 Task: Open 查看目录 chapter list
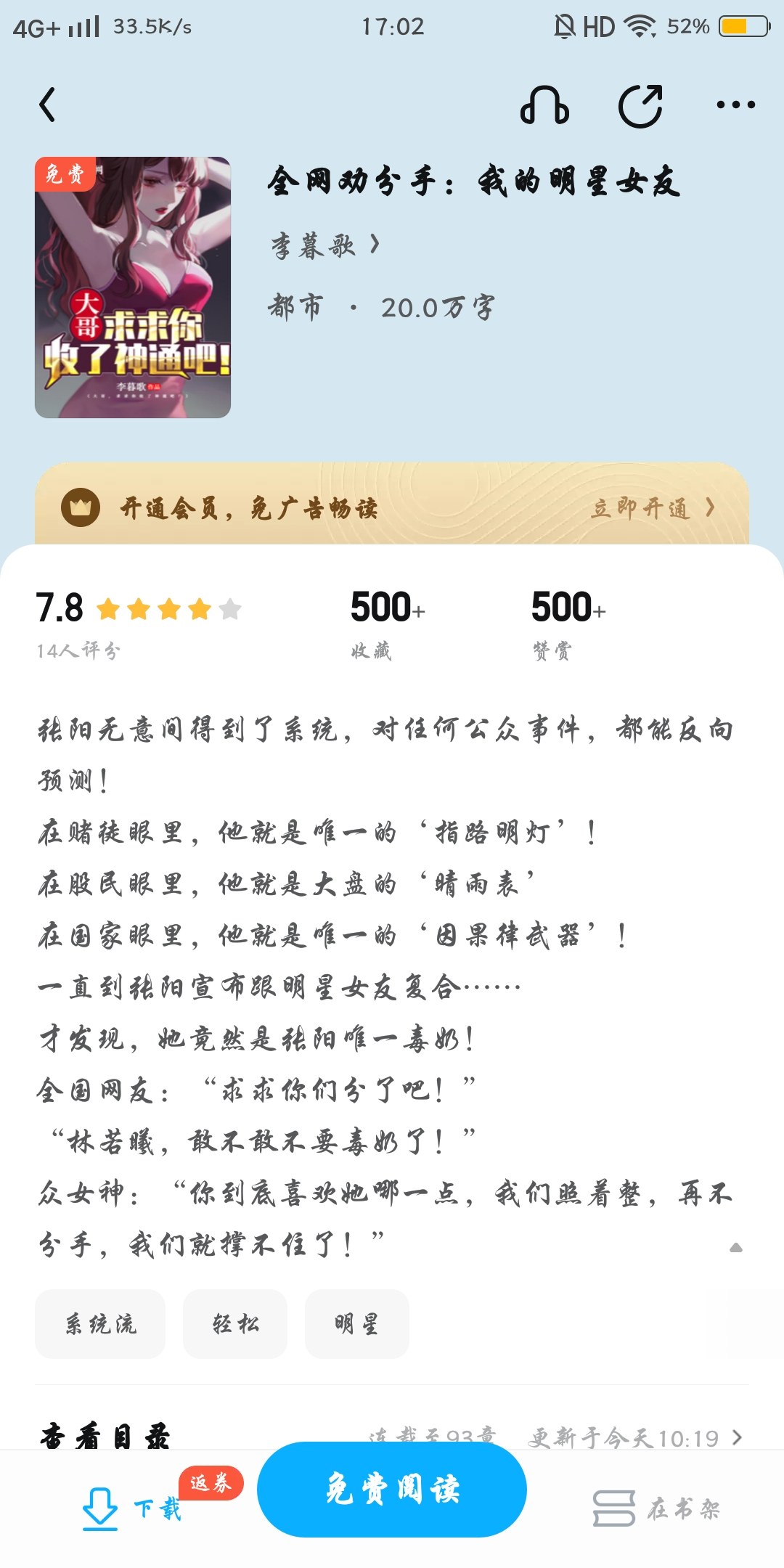(105, 1436)
